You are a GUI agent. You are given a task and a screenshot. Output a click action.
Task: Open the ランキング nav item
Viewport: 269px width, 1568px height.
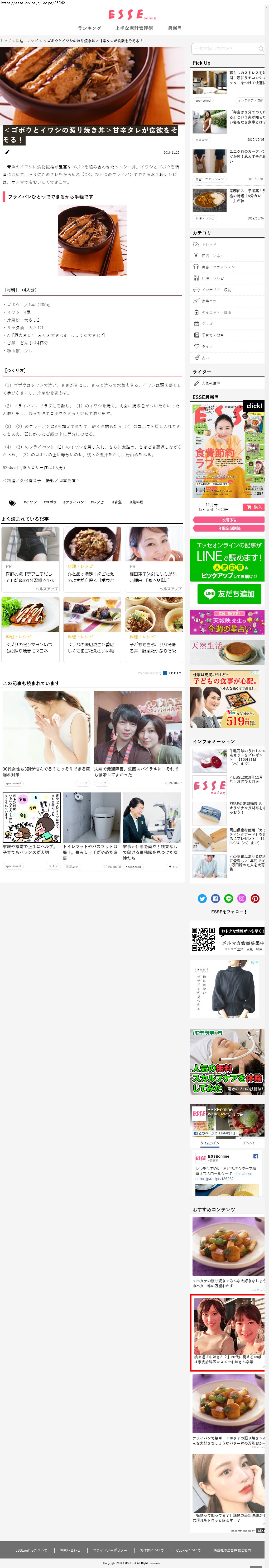pyautogui.click(x=89, y=28)
